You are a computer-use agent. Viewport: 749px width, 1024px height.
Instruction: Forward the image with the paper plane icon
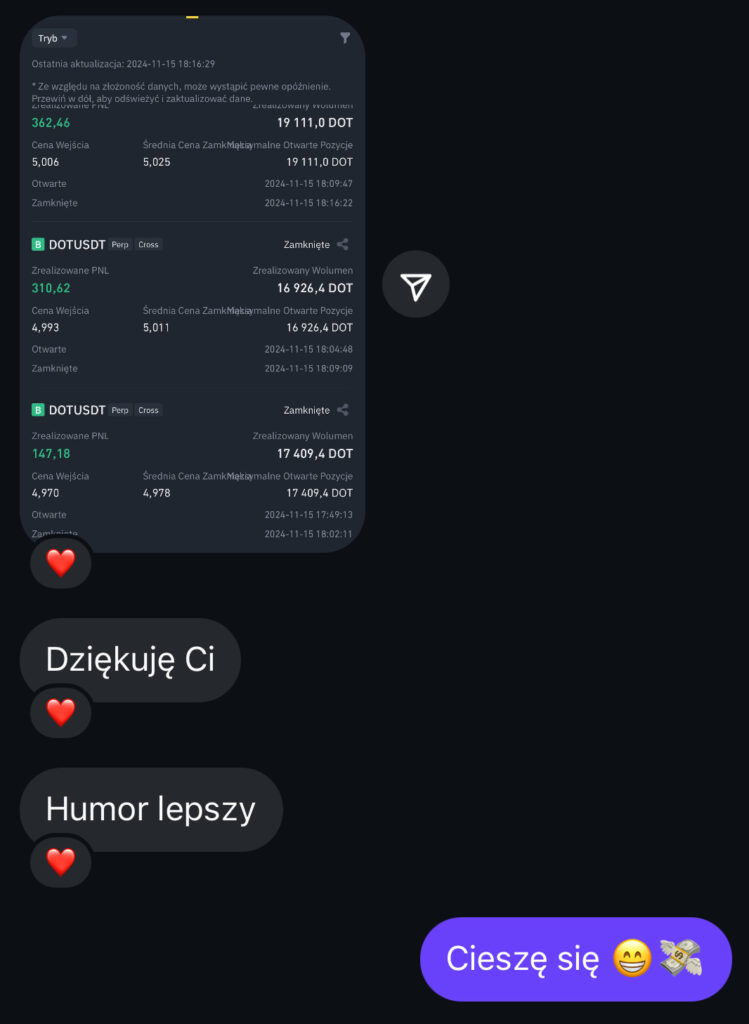point(416,285)
